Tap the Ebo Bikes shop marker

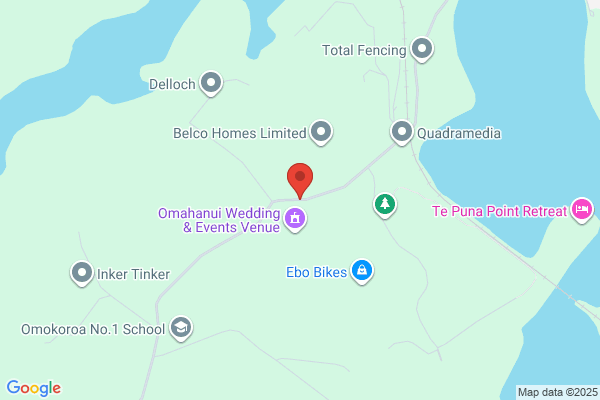pos(362,271)
